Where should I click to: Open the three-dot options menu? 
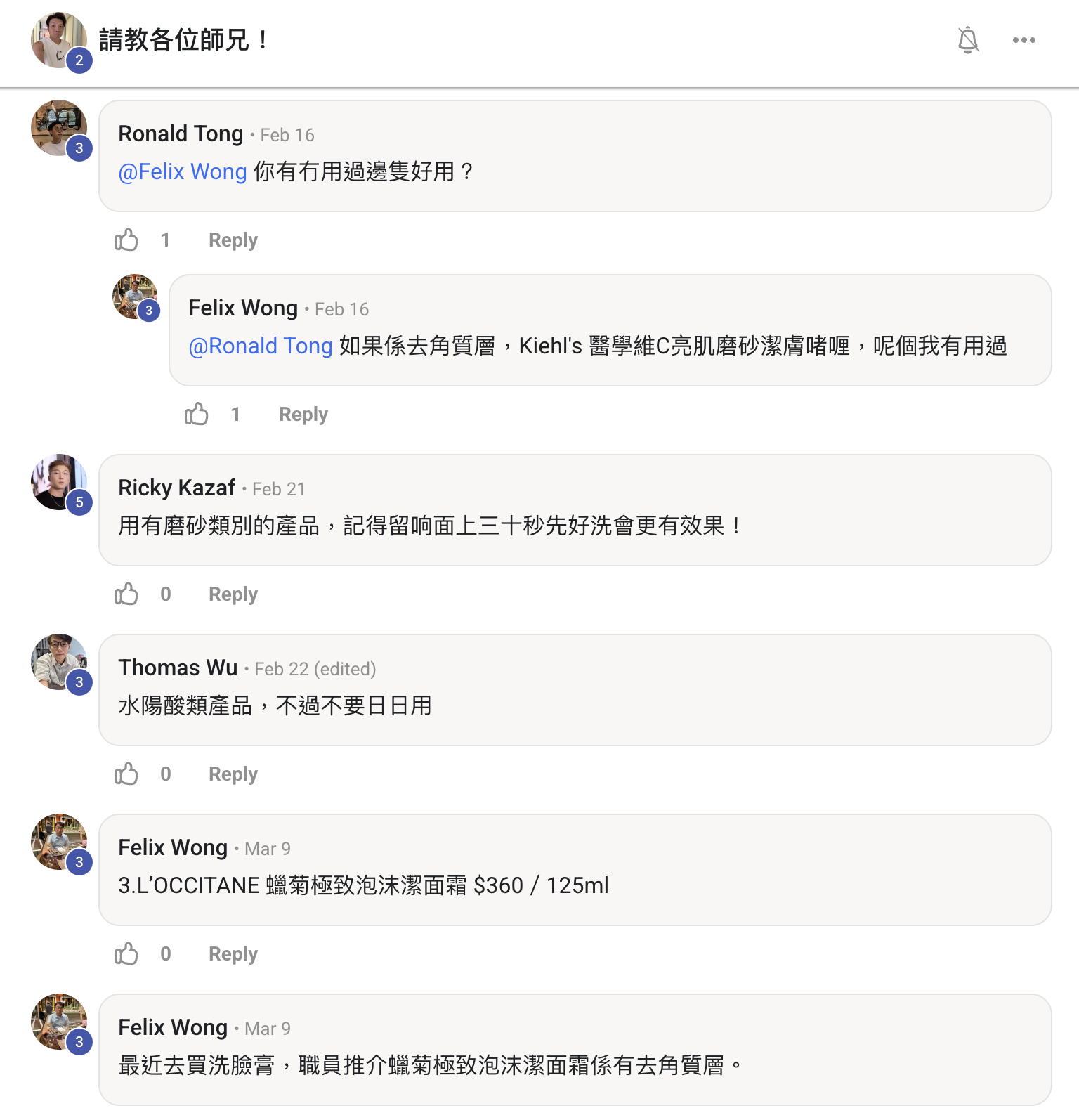[1024, 40]
